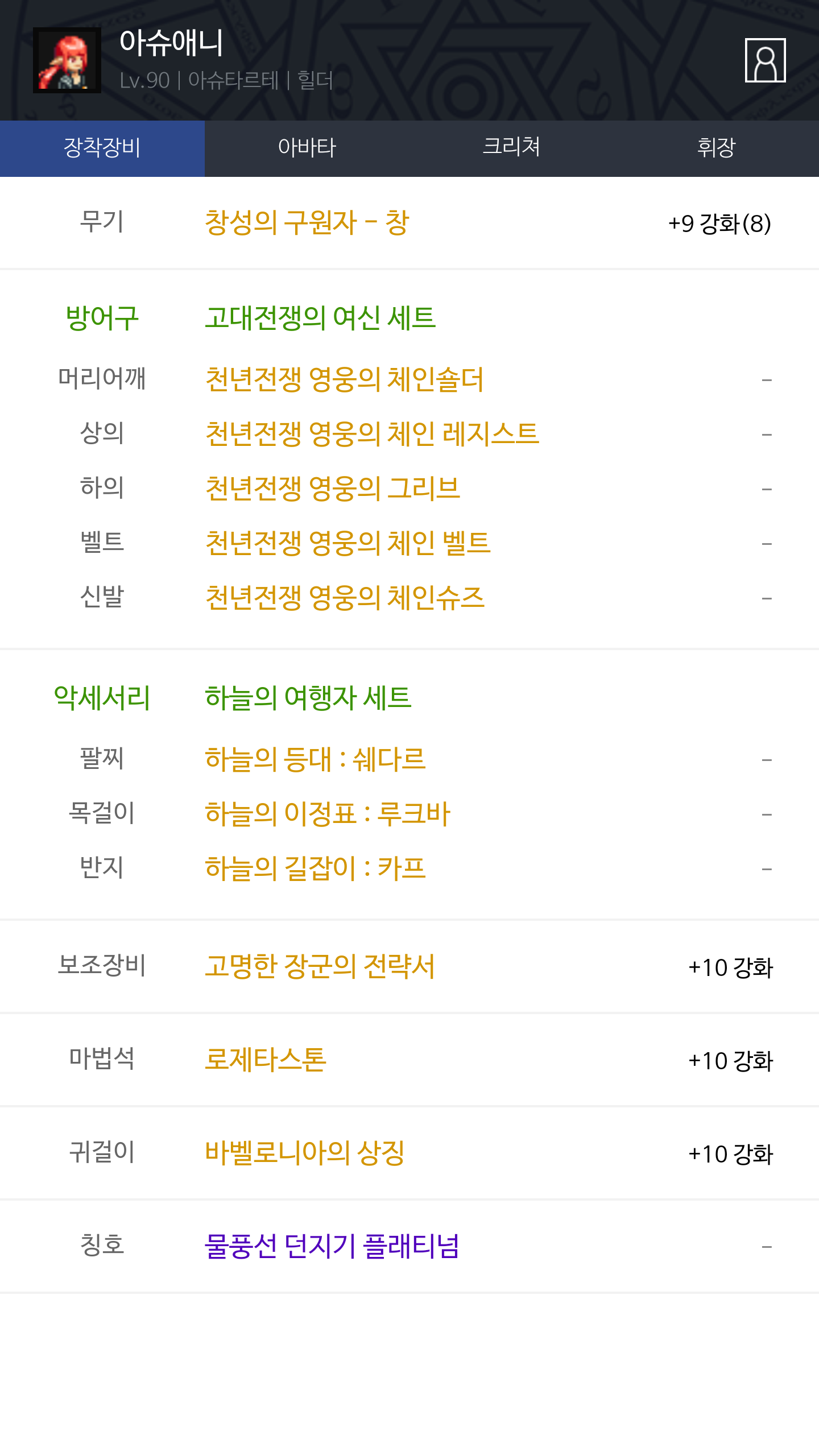Open necklace 하늘의 이정표 : 루크바
819x1456 pixels.
tap(328, 814)
